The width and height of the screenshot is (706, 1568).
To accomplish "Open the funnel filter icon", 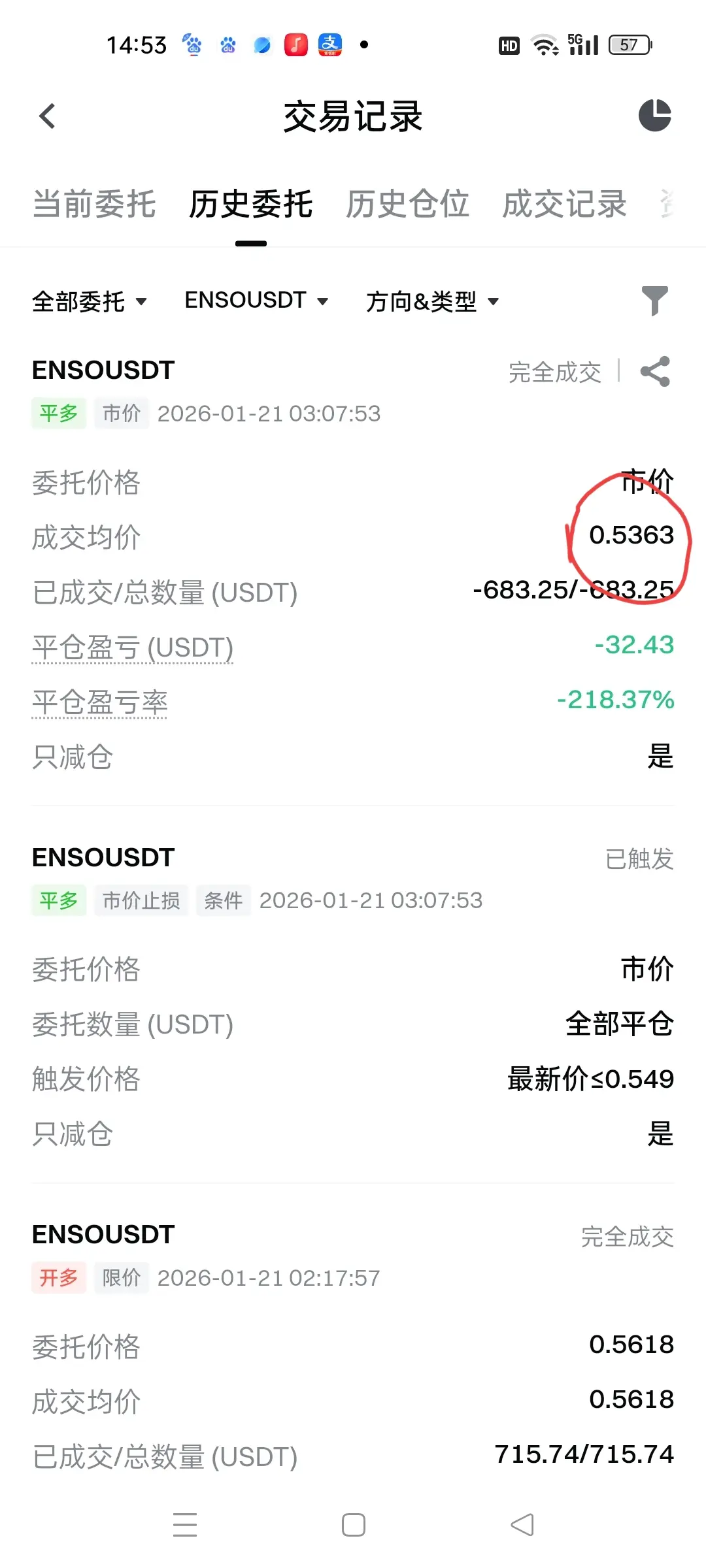I will pos(654,301).
